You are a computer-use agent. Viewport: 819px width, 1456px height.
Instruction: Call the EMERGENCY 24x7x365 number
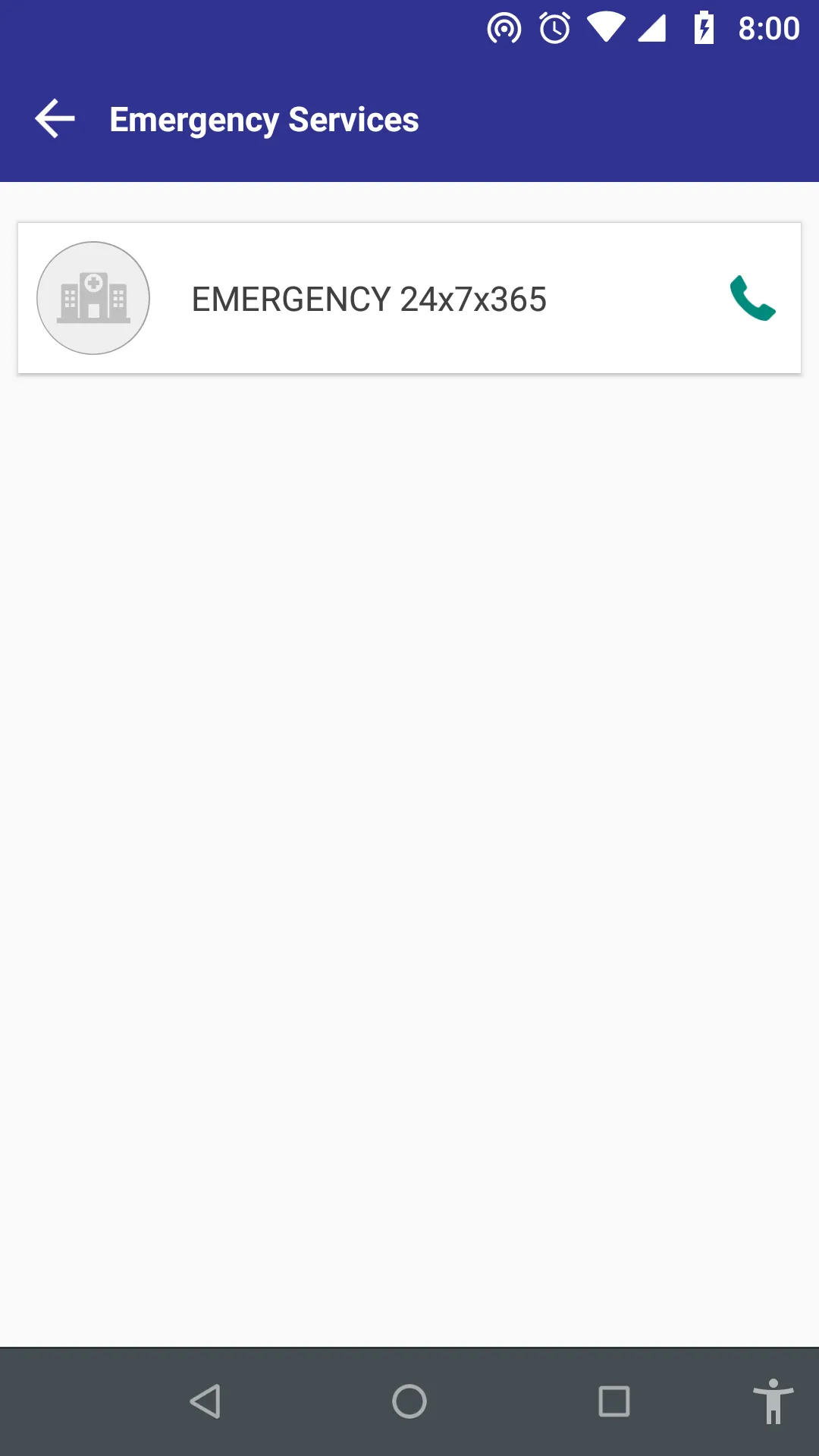752,298
